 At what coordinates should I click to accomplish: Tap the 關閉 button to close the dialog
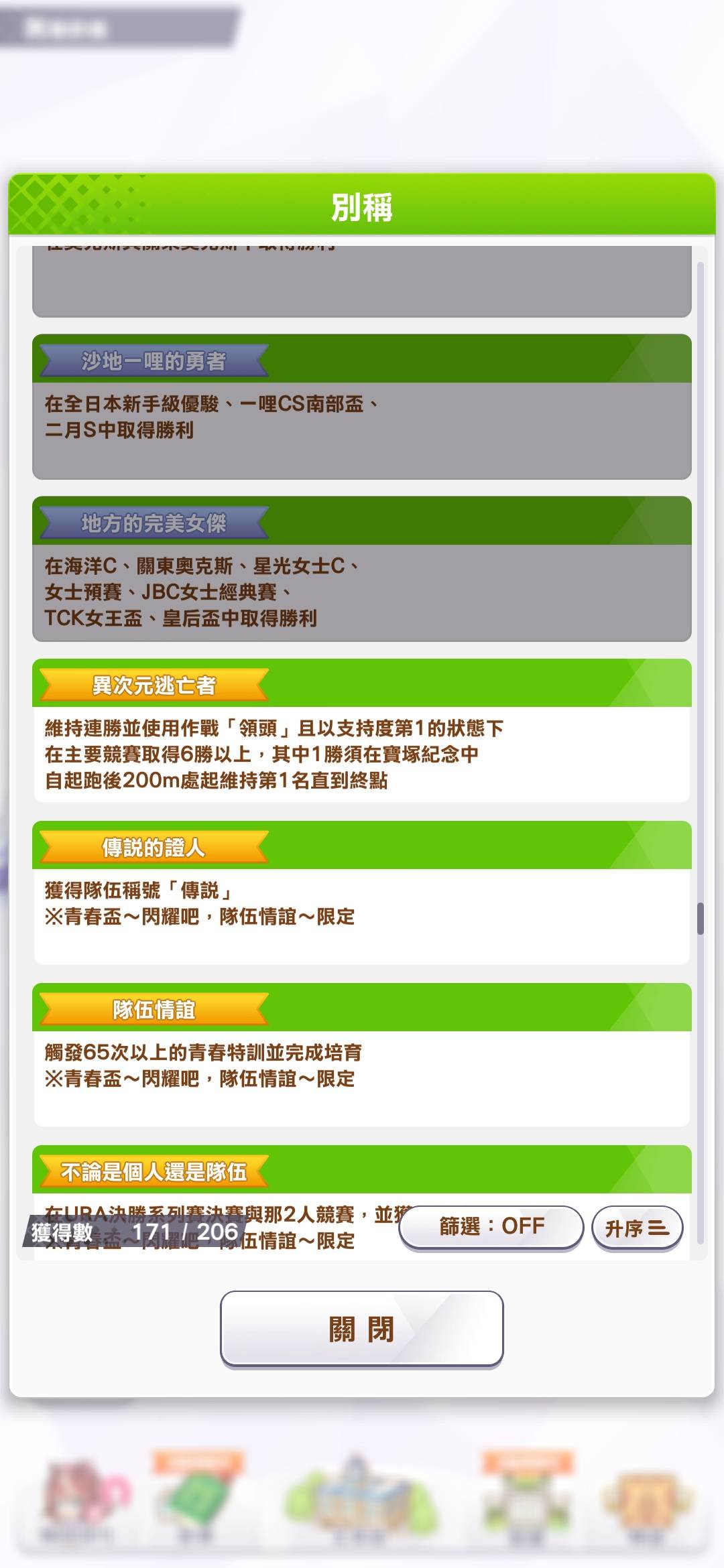tap(362, 1328)
